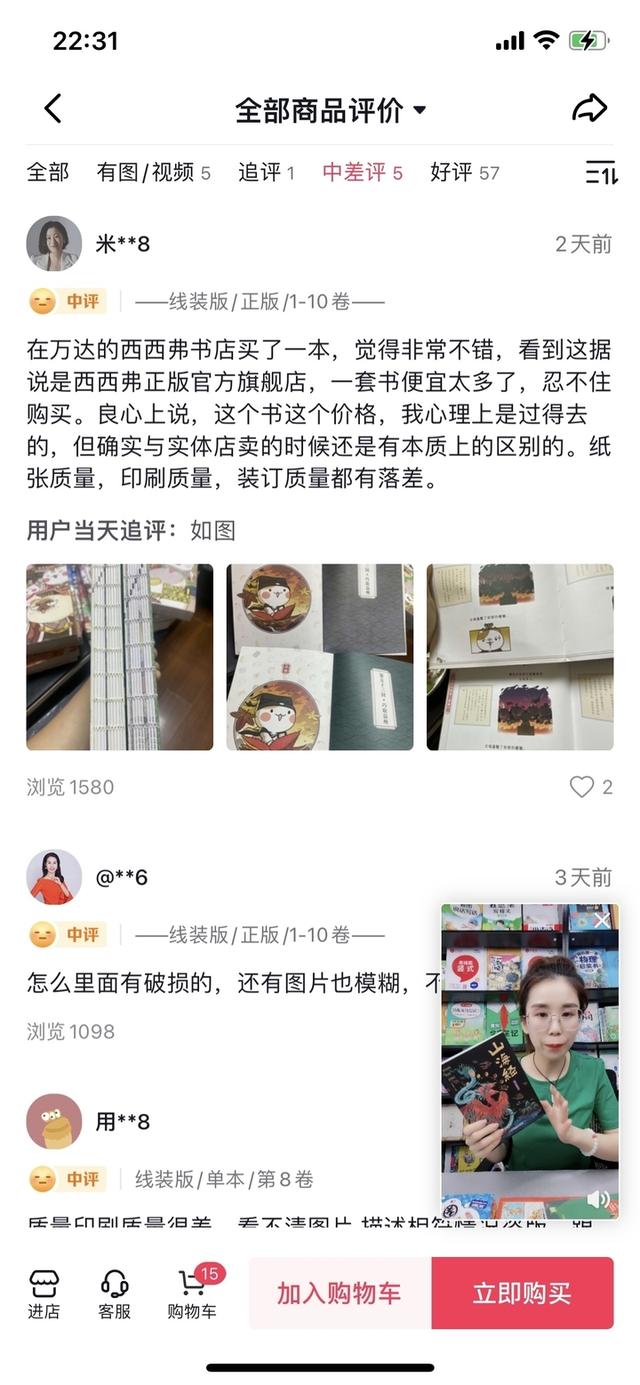Tap 加入购物车 to add the item
Screen dimensions: 640x1385
[x=339, y=1293]
